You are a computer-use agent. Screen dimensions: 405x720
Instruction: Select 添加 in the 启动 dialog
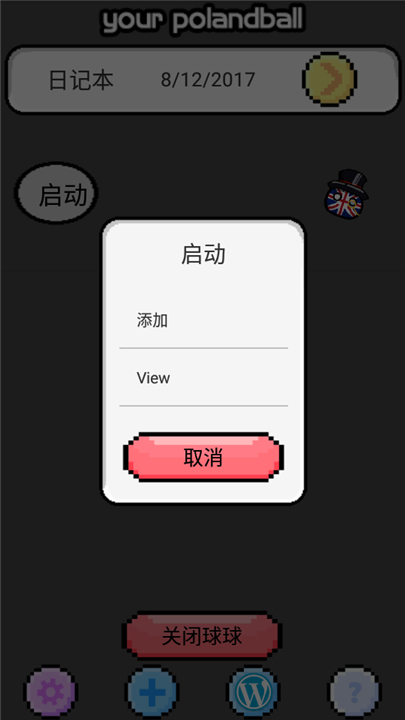coord(203,321)
